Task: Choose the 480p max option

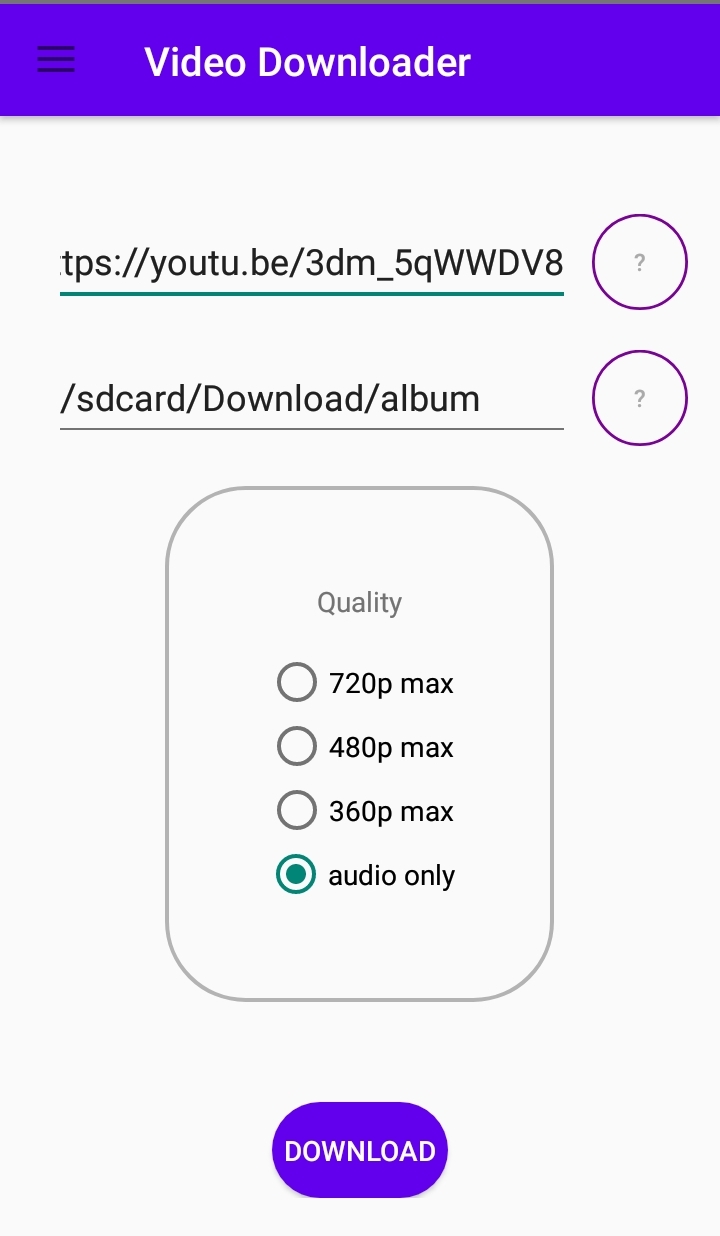Action: (365, 747)
